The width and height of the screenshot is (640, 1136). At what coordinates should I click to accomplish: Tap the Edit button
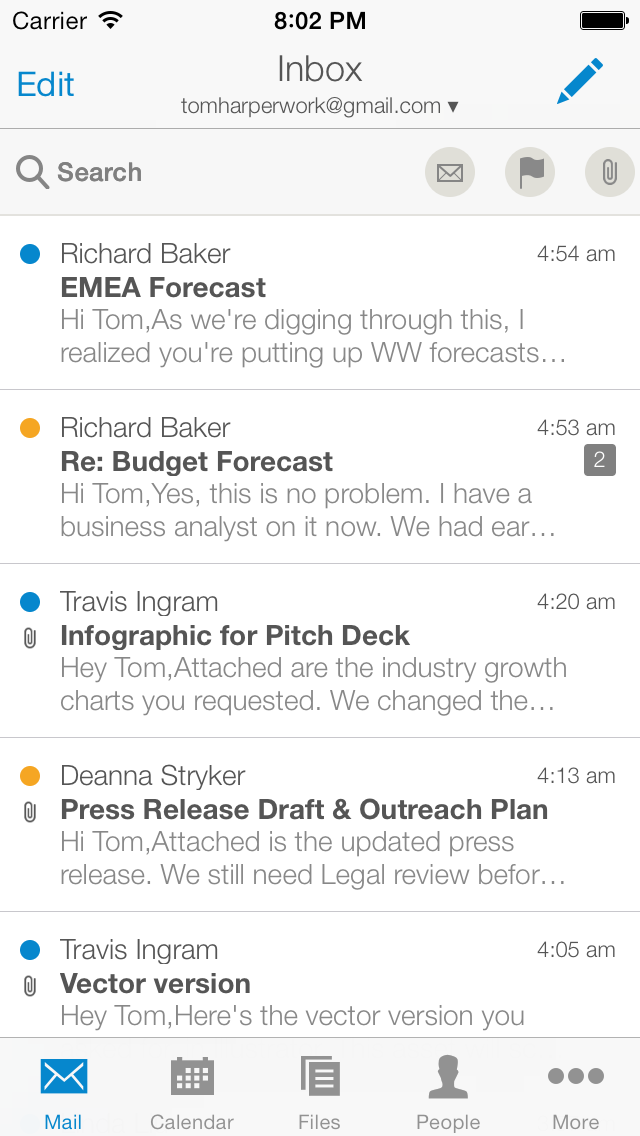[46, 85]
